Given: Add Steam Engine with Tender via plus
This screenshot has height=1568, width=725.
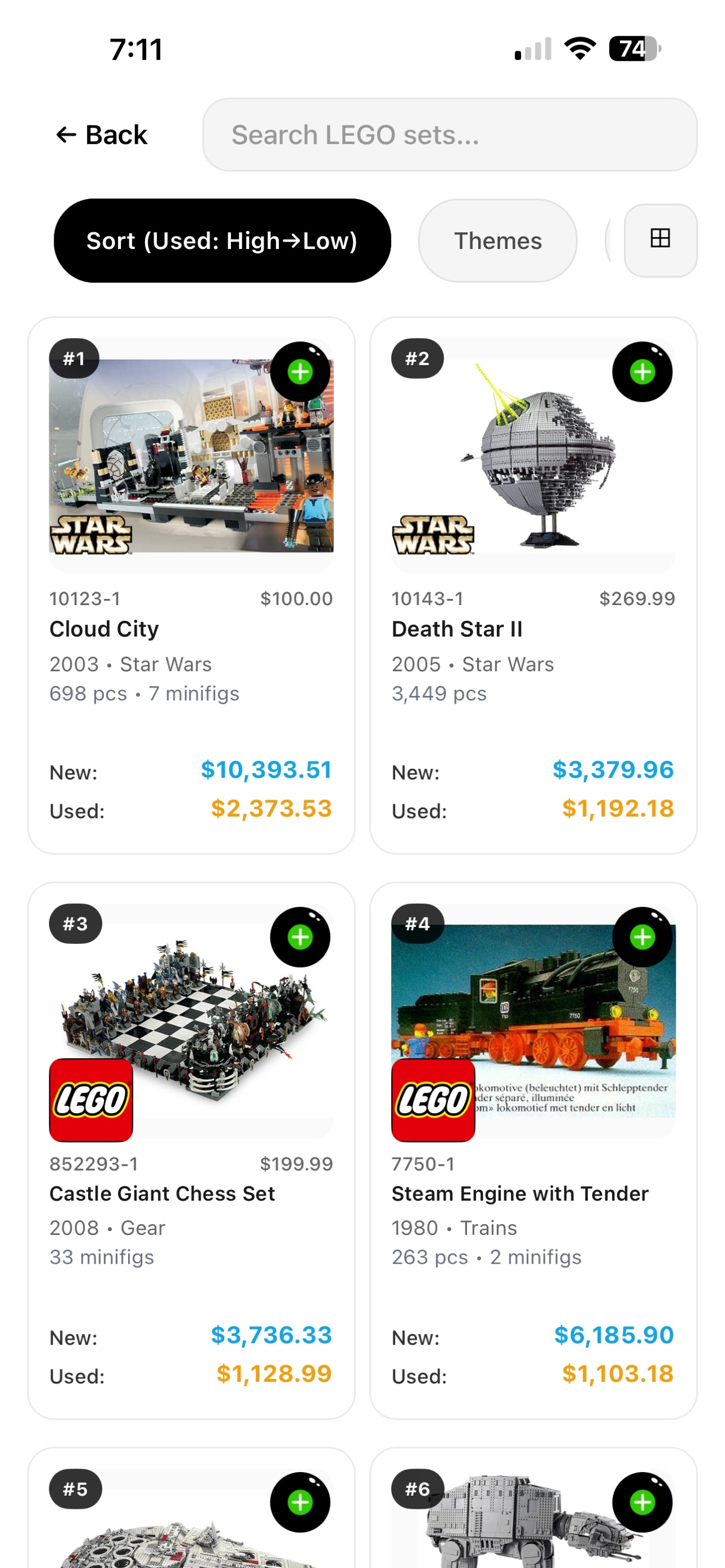Looking at the screenshot, I should click(x=642, y=938).
